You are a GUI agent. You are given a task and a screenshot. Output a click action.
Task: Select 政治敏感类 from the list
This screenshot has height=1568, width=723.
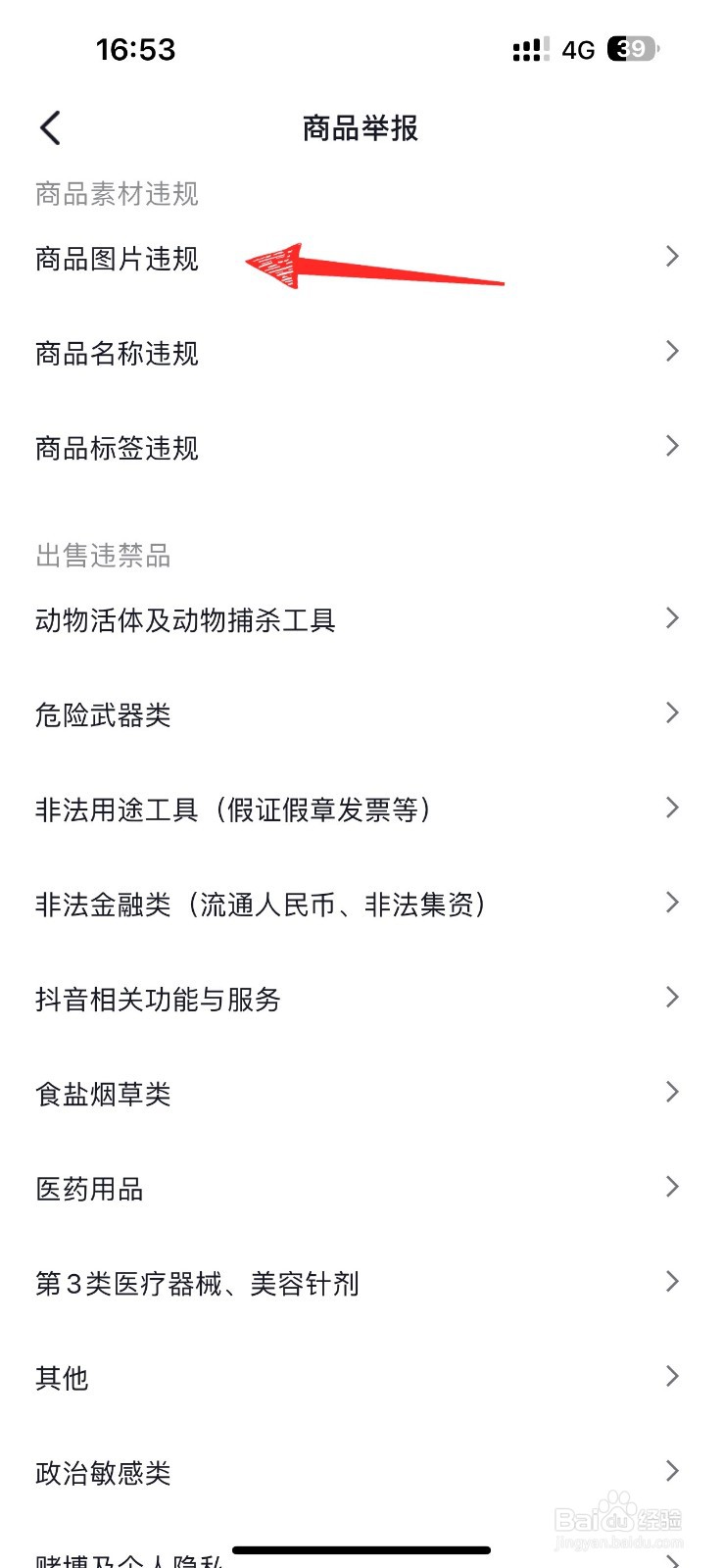[103, 1472]
